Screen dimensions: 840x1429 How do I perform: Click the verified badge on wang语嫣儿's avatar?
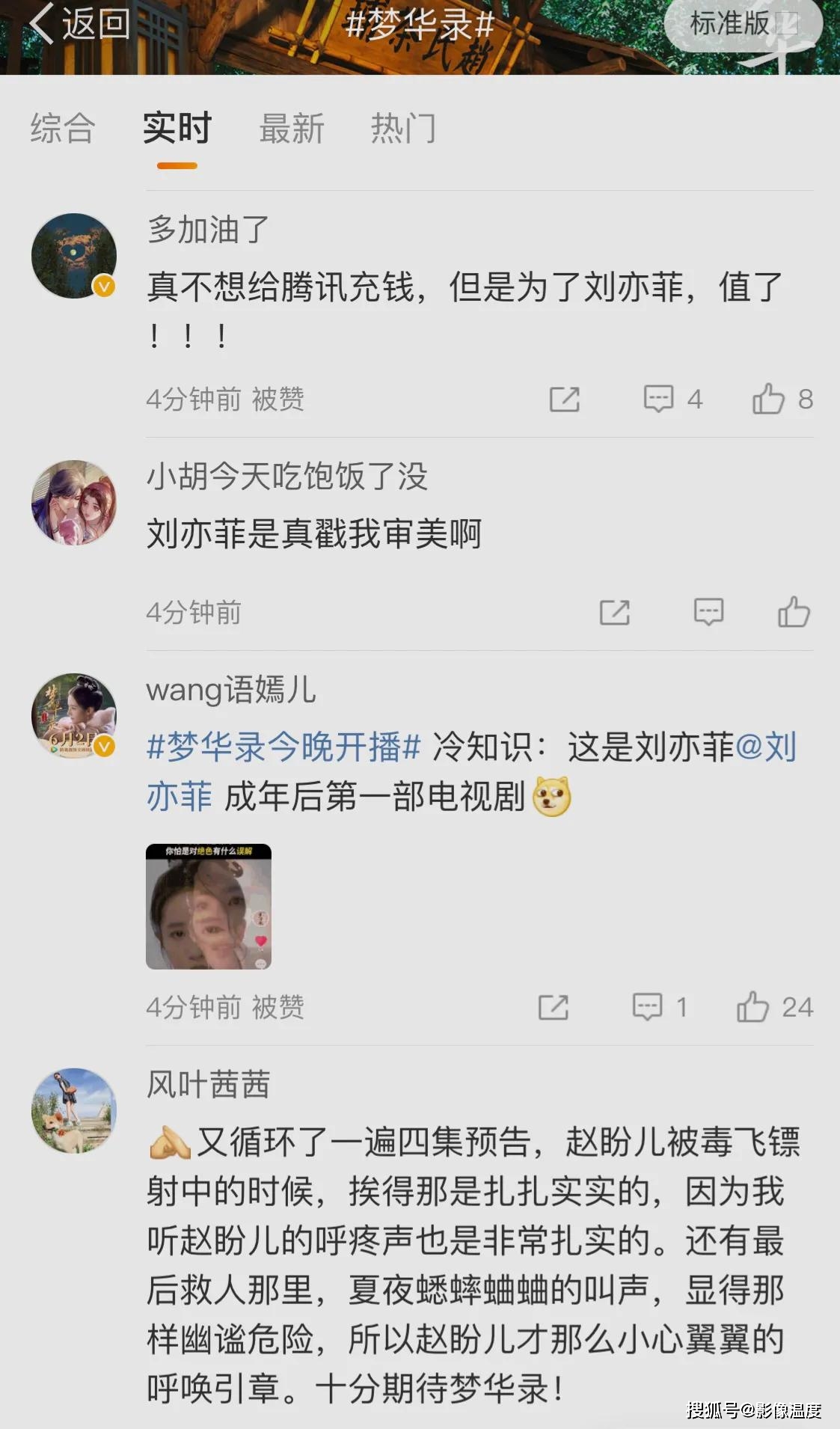pos(105,746)
